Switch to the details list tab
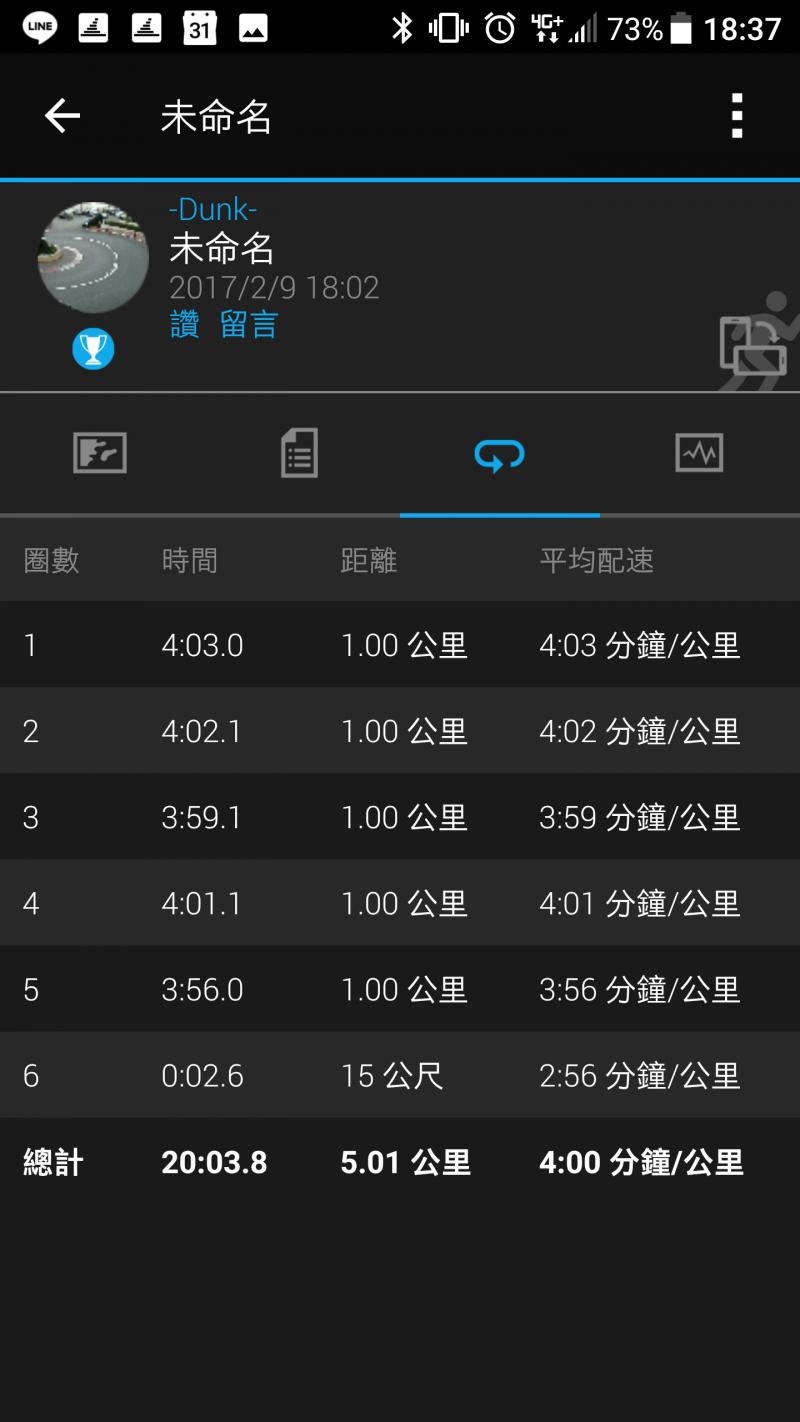This screenshot has width=800, height=1422. tap(299, 453)
